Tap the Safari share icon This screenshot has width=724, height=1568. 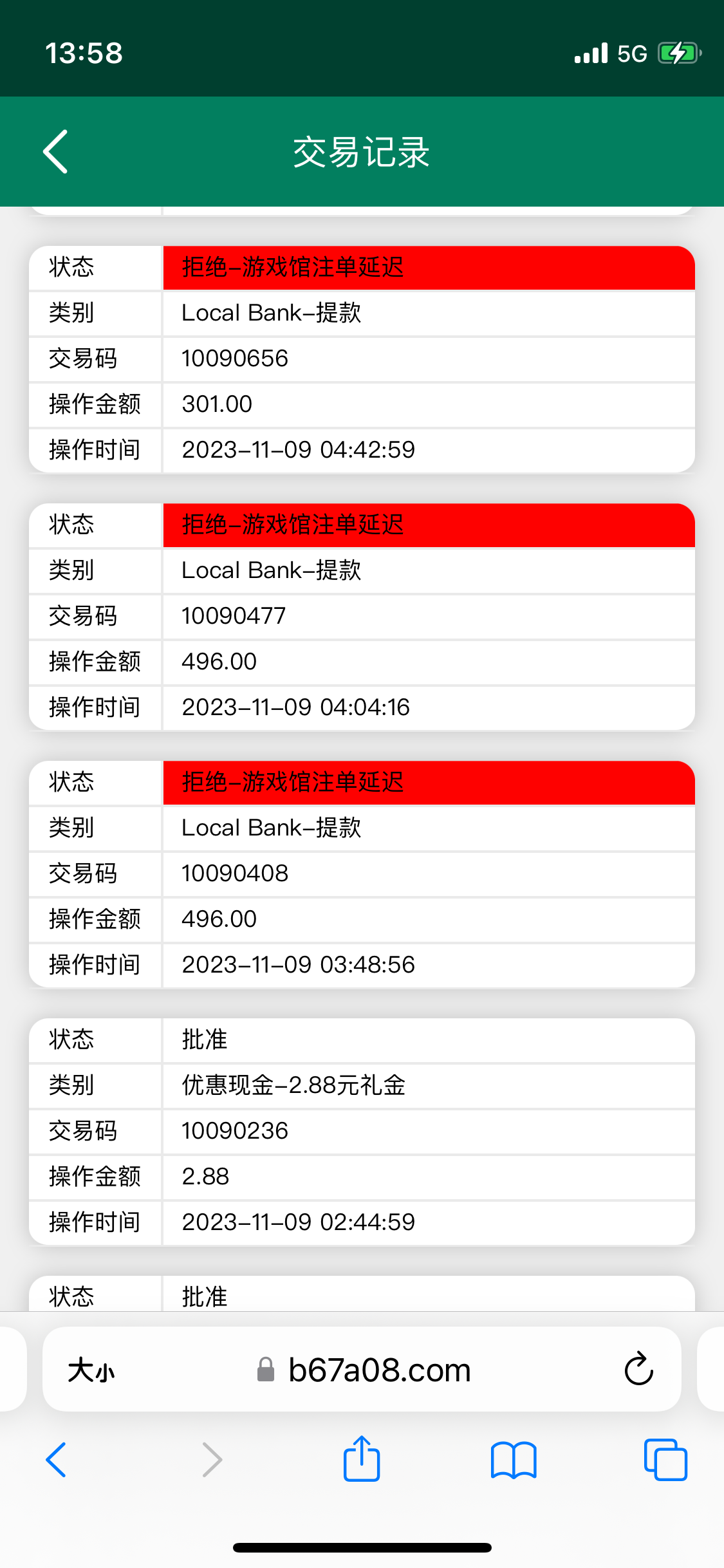click(x=362, y=1460)
